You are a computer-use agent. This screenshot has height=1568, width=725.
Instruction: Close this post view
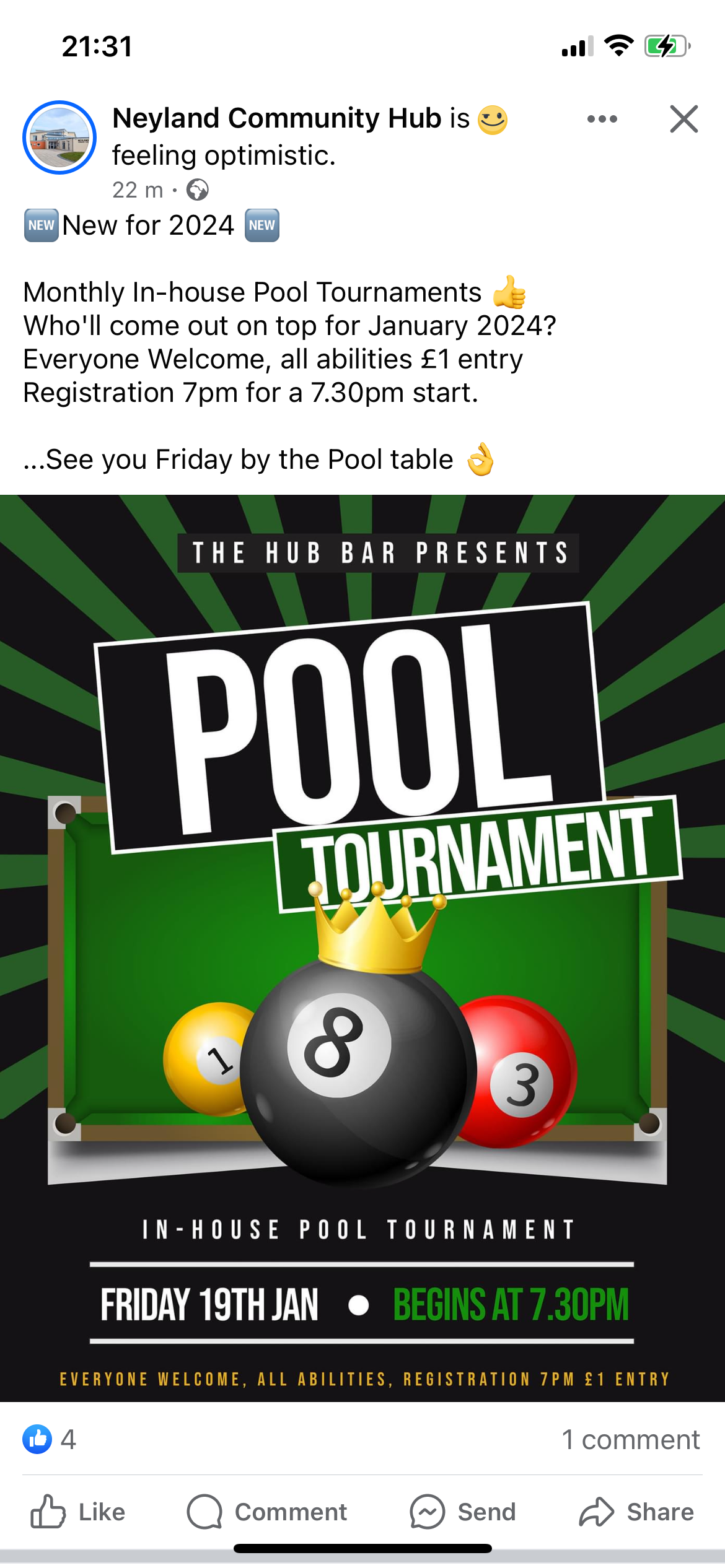[683, 119]
